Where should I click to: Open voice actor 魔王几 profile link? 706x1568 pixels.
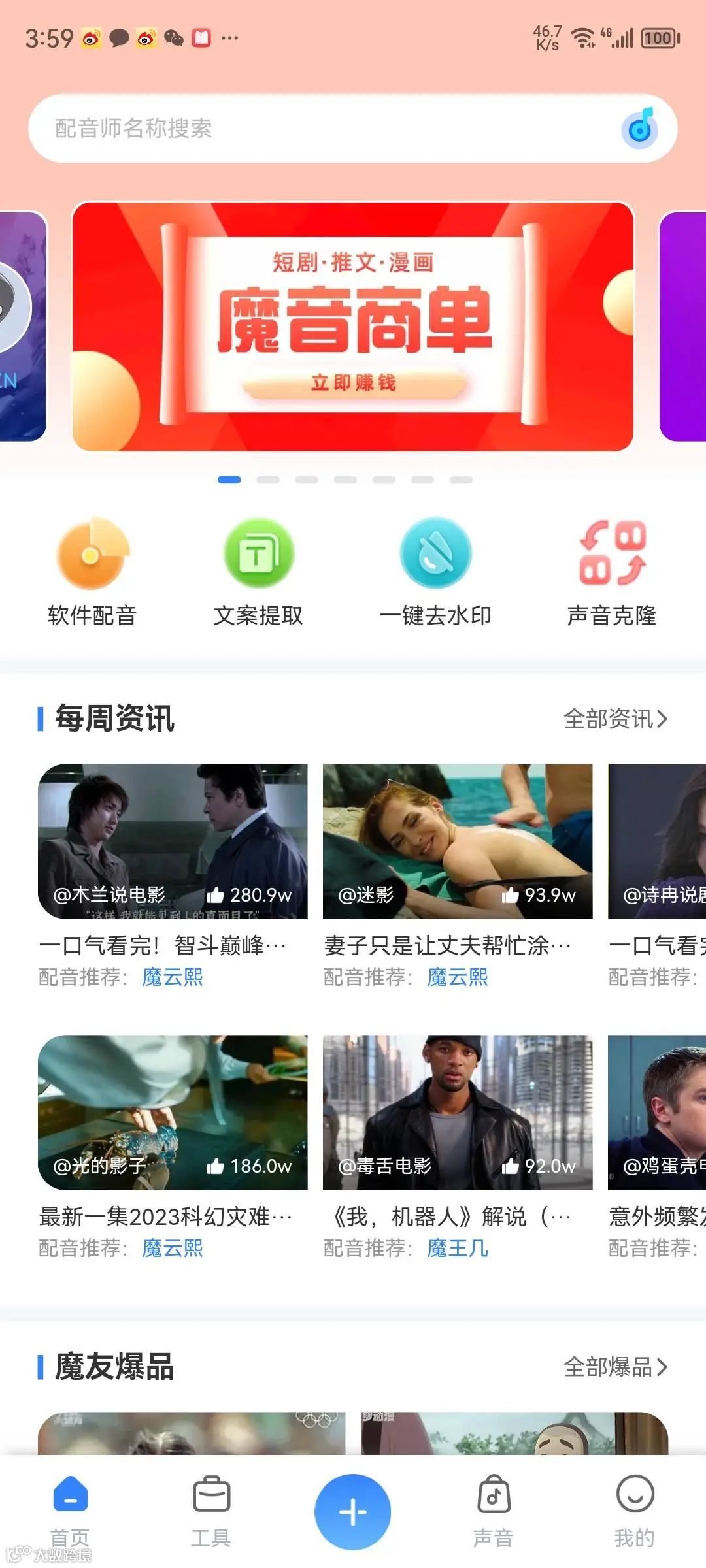[459, 1249]
